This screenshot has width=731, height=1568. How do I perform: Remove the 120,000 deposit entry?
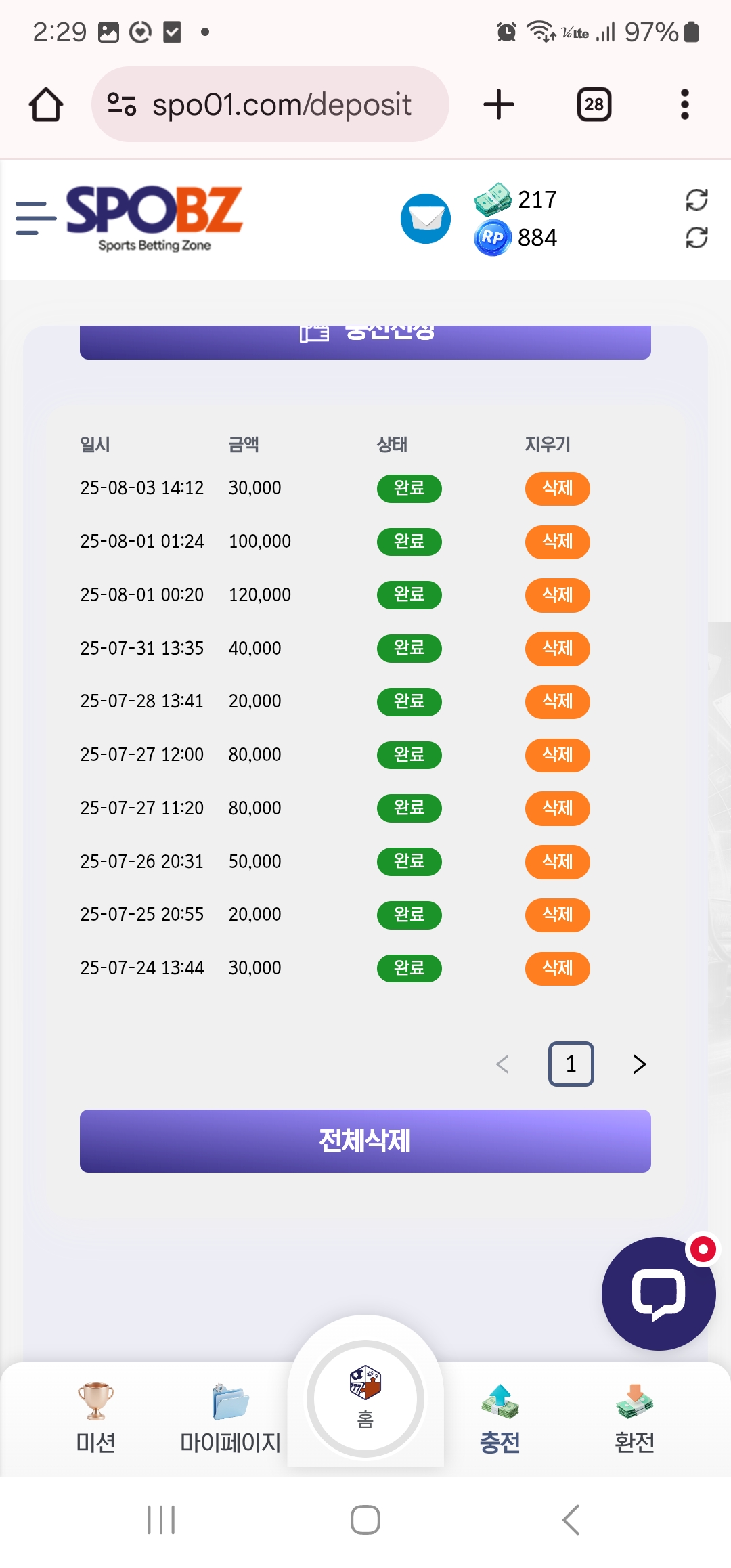558,595
